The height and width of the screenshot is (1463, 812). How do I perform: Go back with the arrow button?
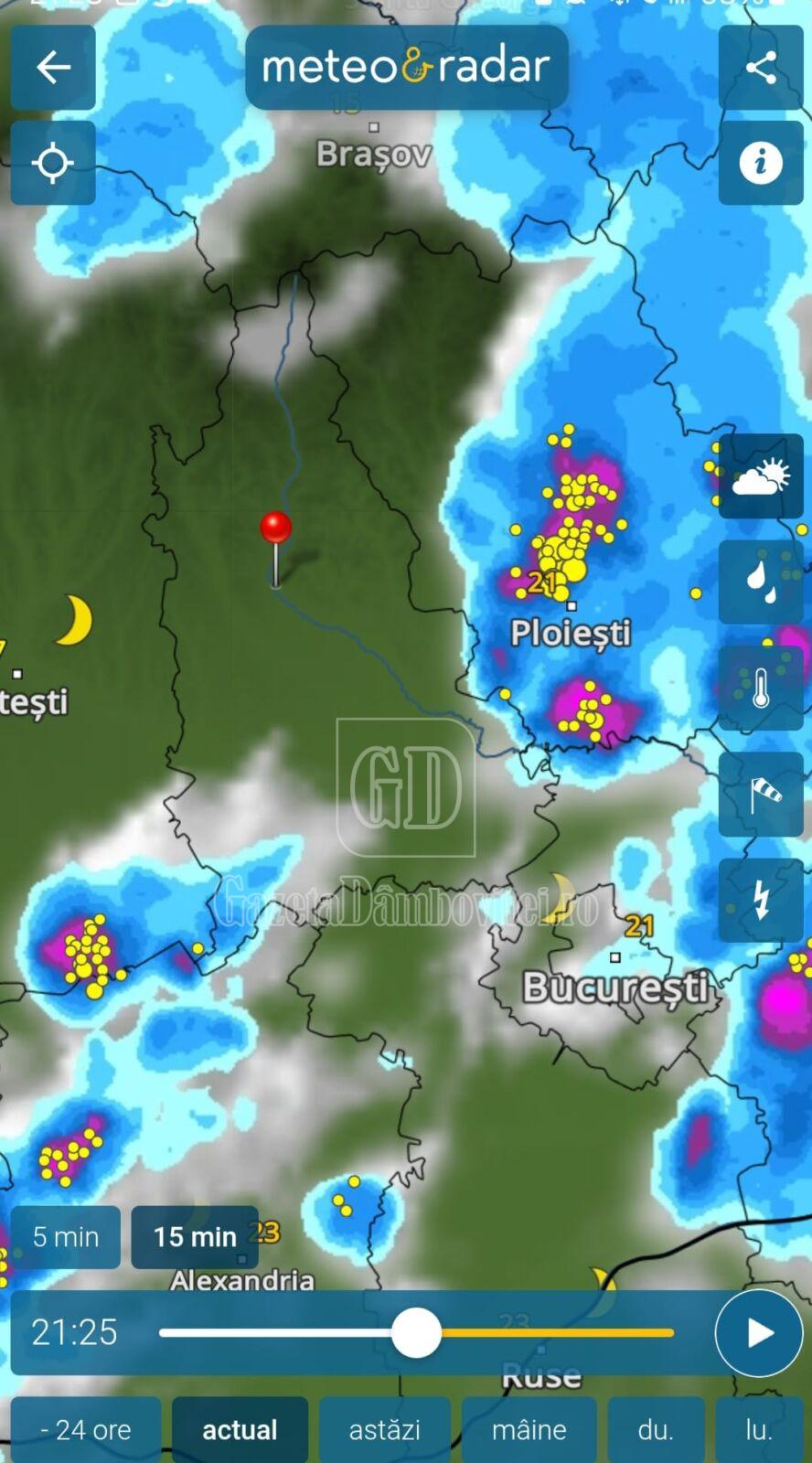point(53,68)
